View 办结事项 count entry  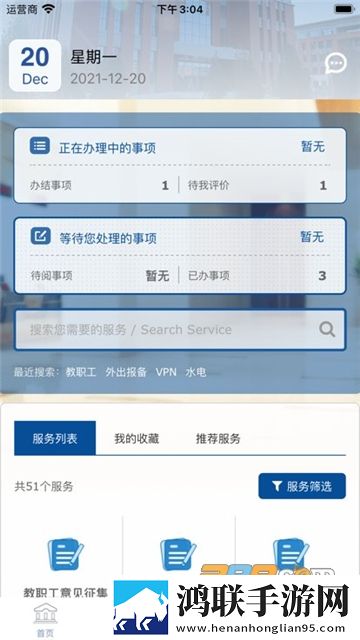[100, 185]
